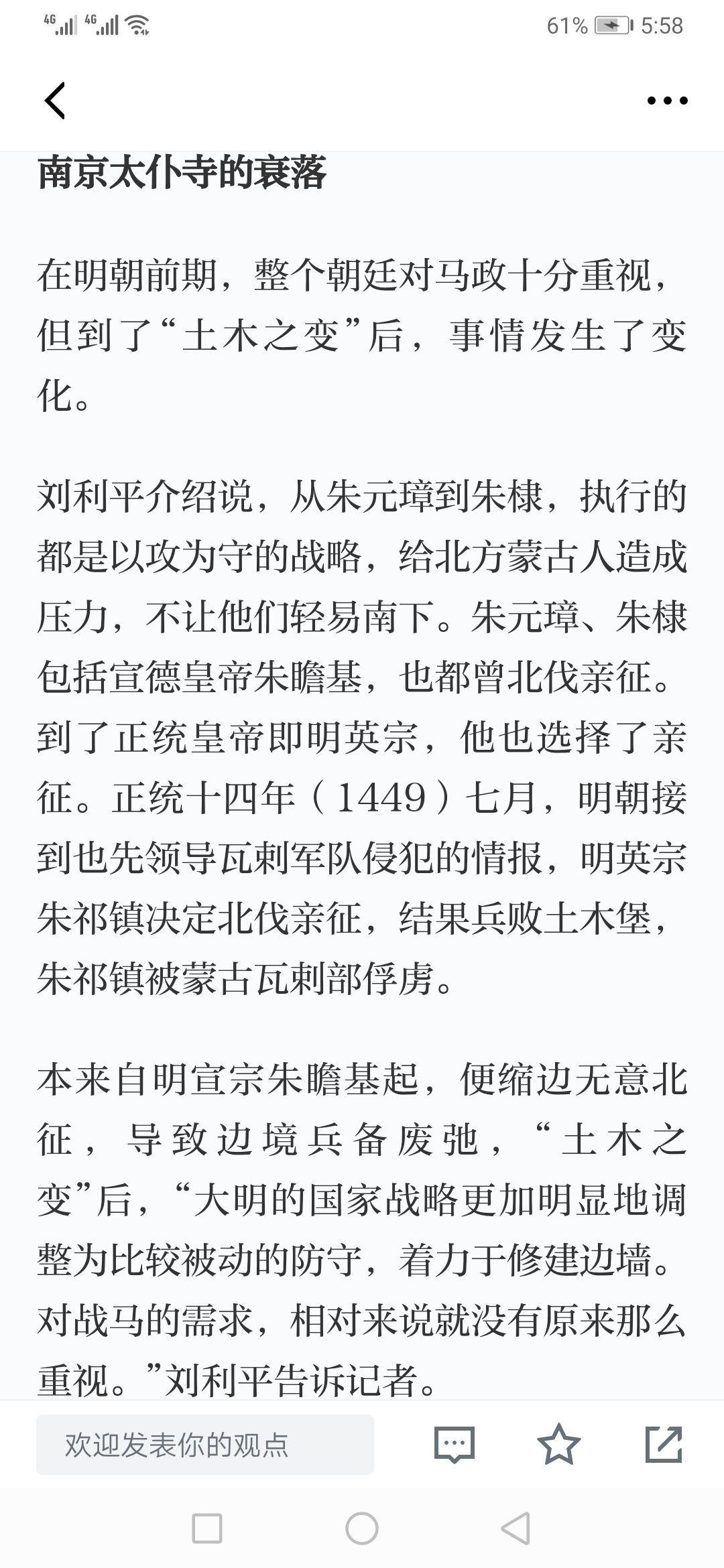This screenshot has height=1568, width=724.
Task: Share the article via share icon
Action: coord(664,1444)
